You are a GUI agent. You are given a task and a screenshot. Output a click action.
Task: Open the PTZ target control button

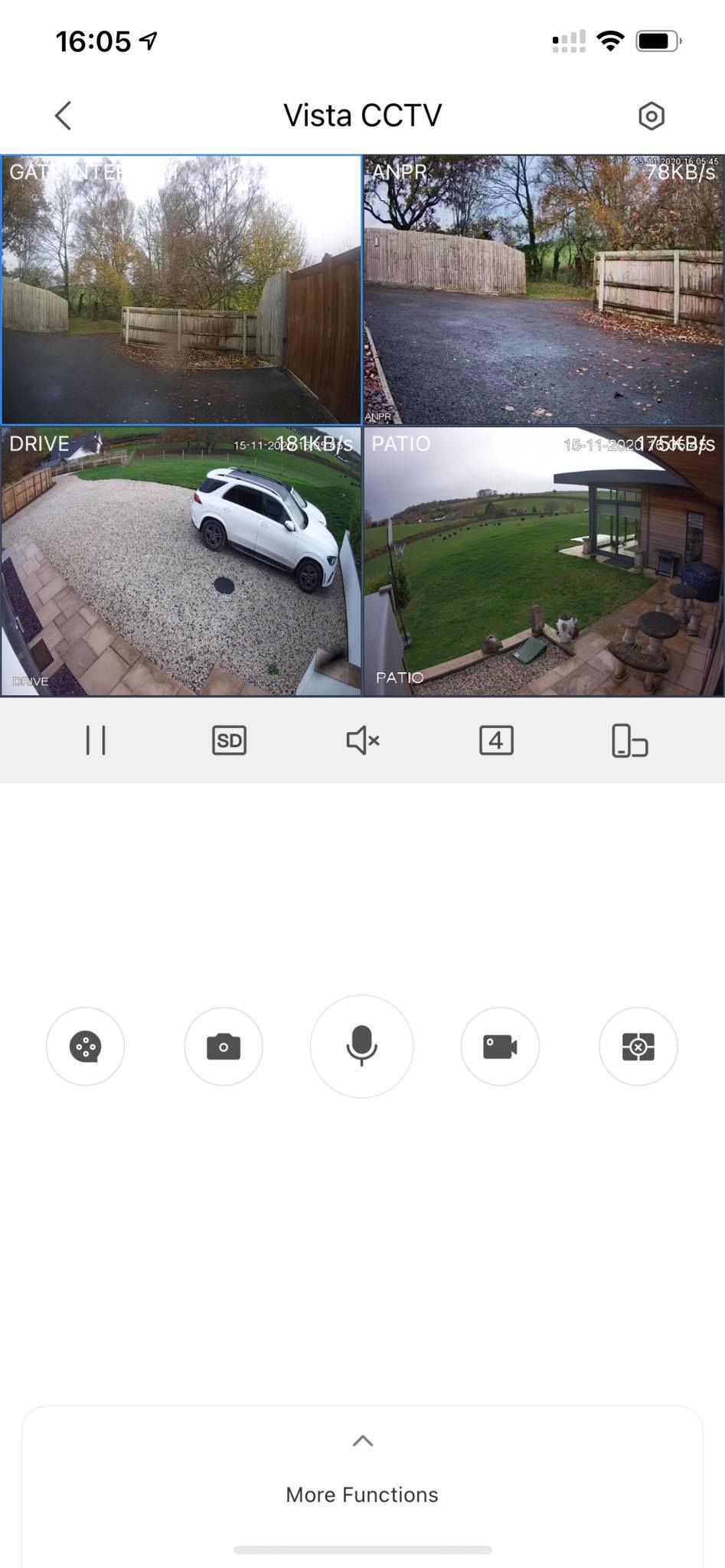tap(638, 1046)
